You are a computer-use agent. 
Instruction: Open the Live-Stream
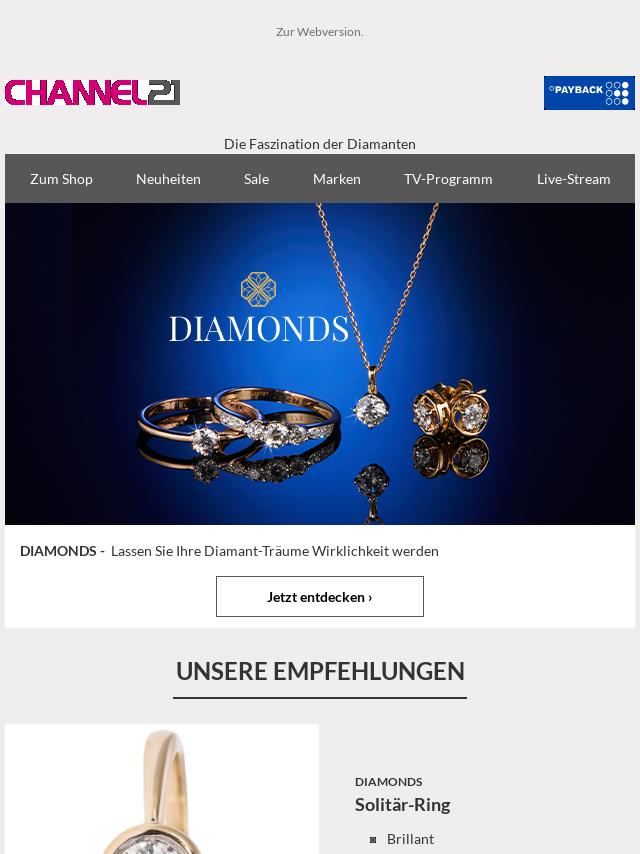[573, 179]
